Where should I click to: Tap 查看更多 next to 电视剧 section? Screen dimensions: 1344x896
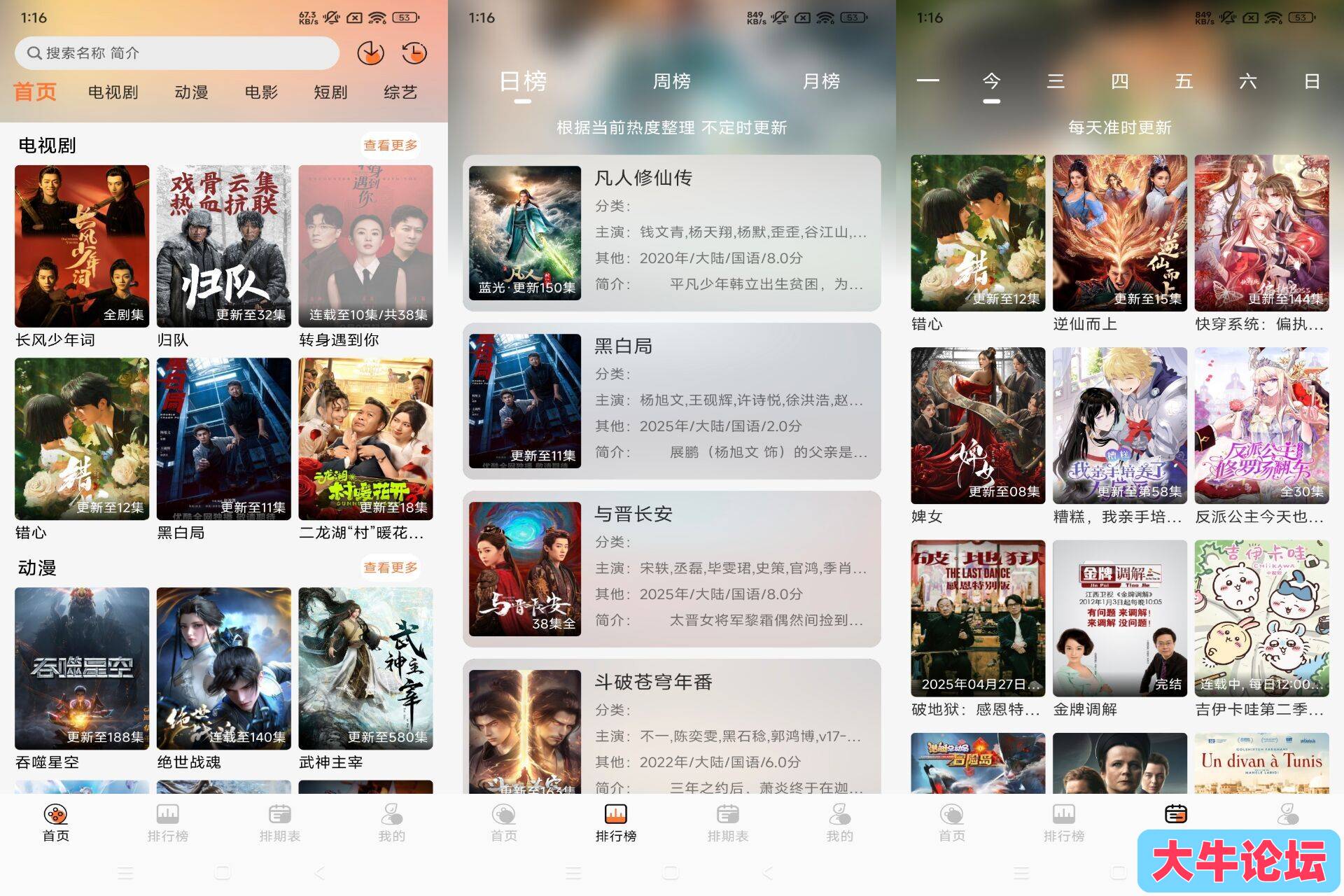tap(390, 145)
